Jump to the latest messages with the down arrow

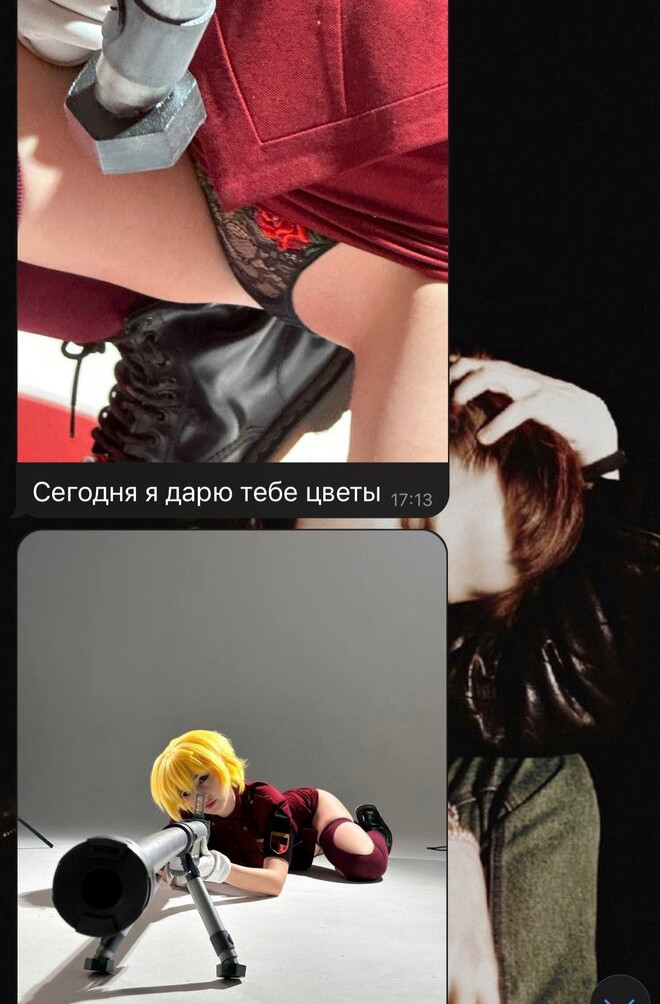pyautogui.click(x=620, y=994)
